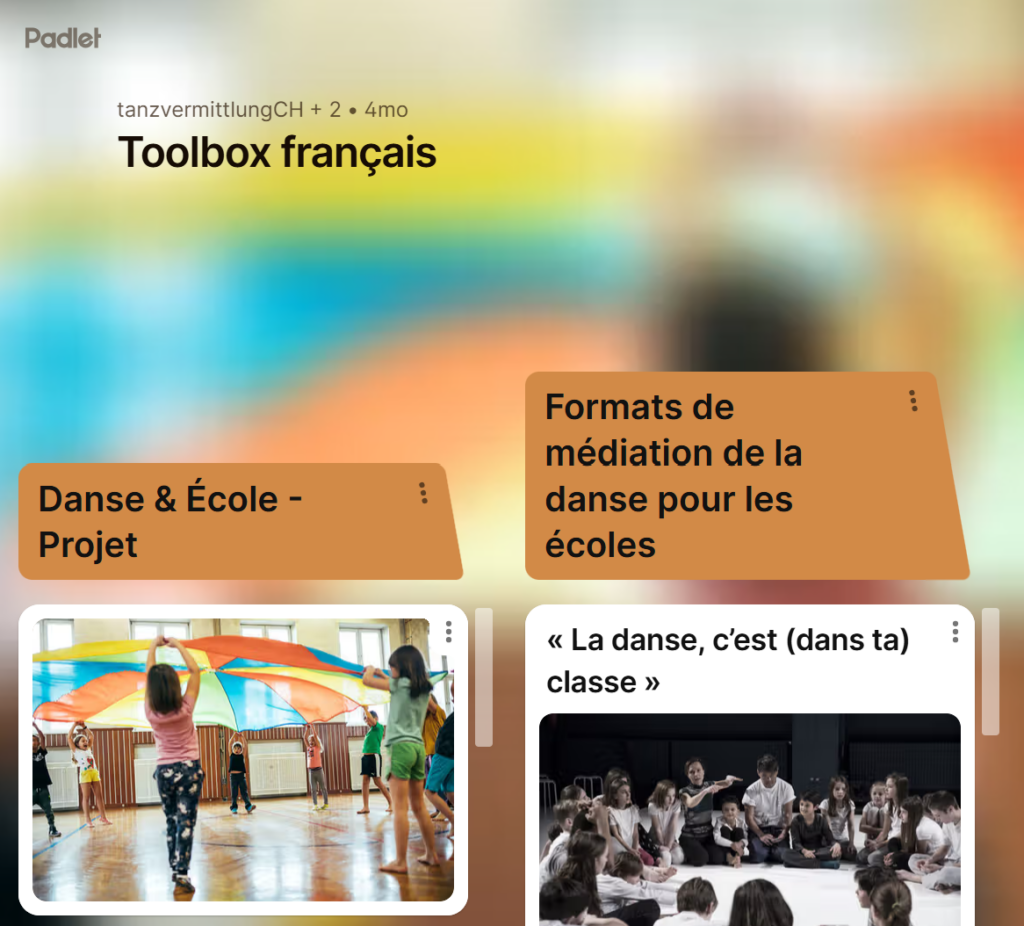1024x926 pixels.
Task: Open more options on La danse post
Action: 955,632
